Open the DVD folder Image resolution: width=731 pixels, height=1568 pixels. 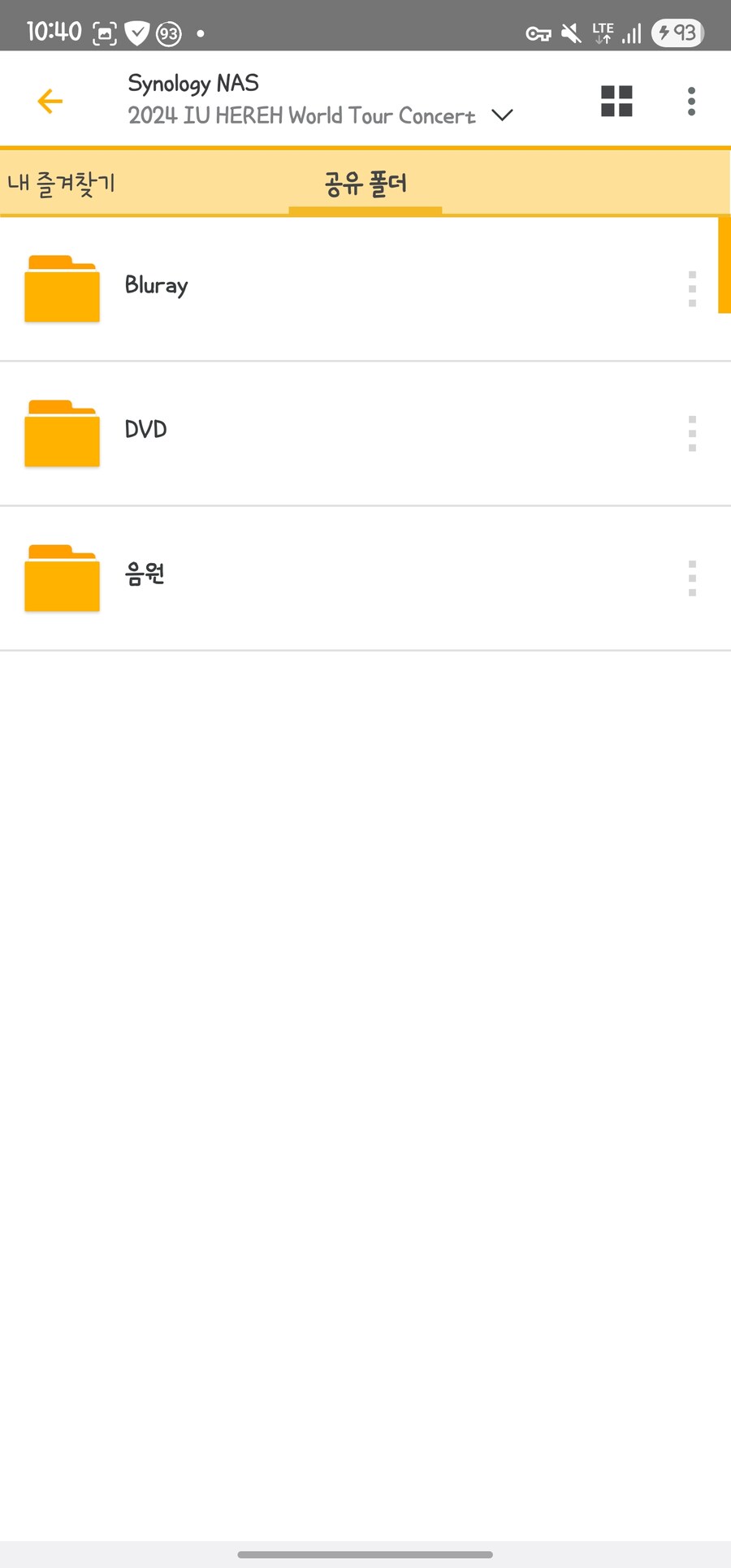tap(146, 430)
